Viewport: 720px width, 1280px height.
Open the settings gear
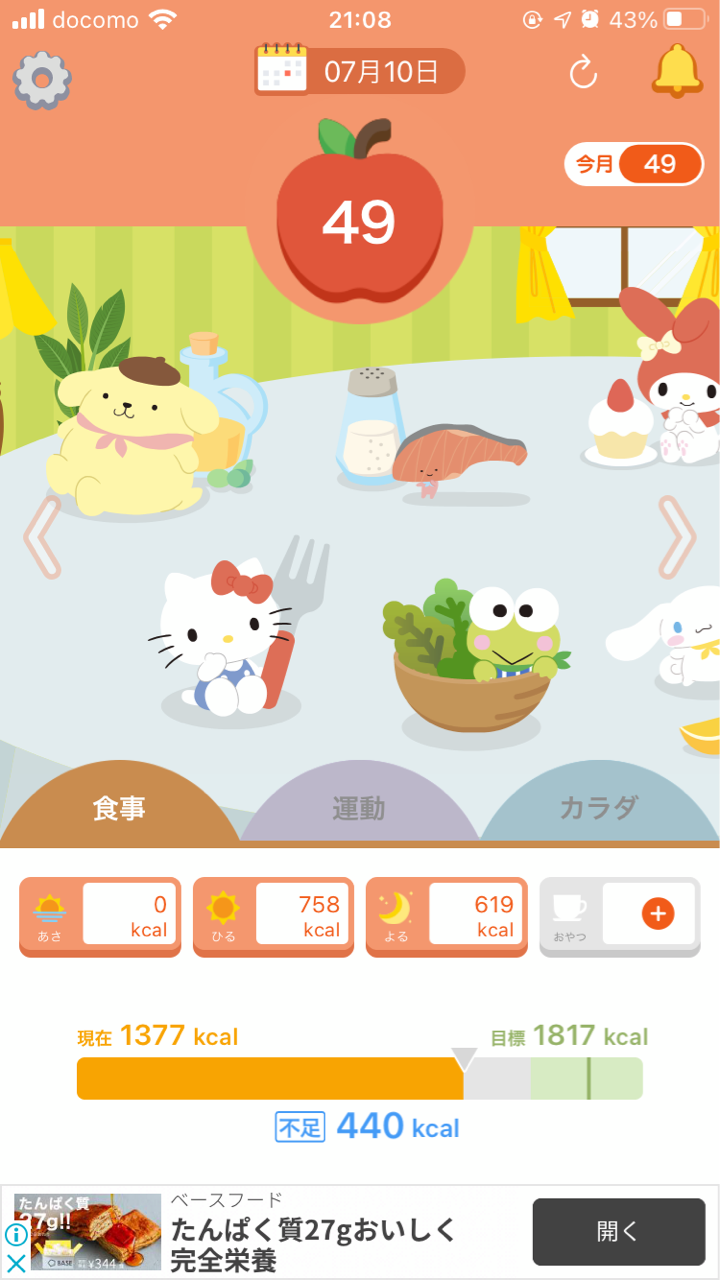point(42,79)
